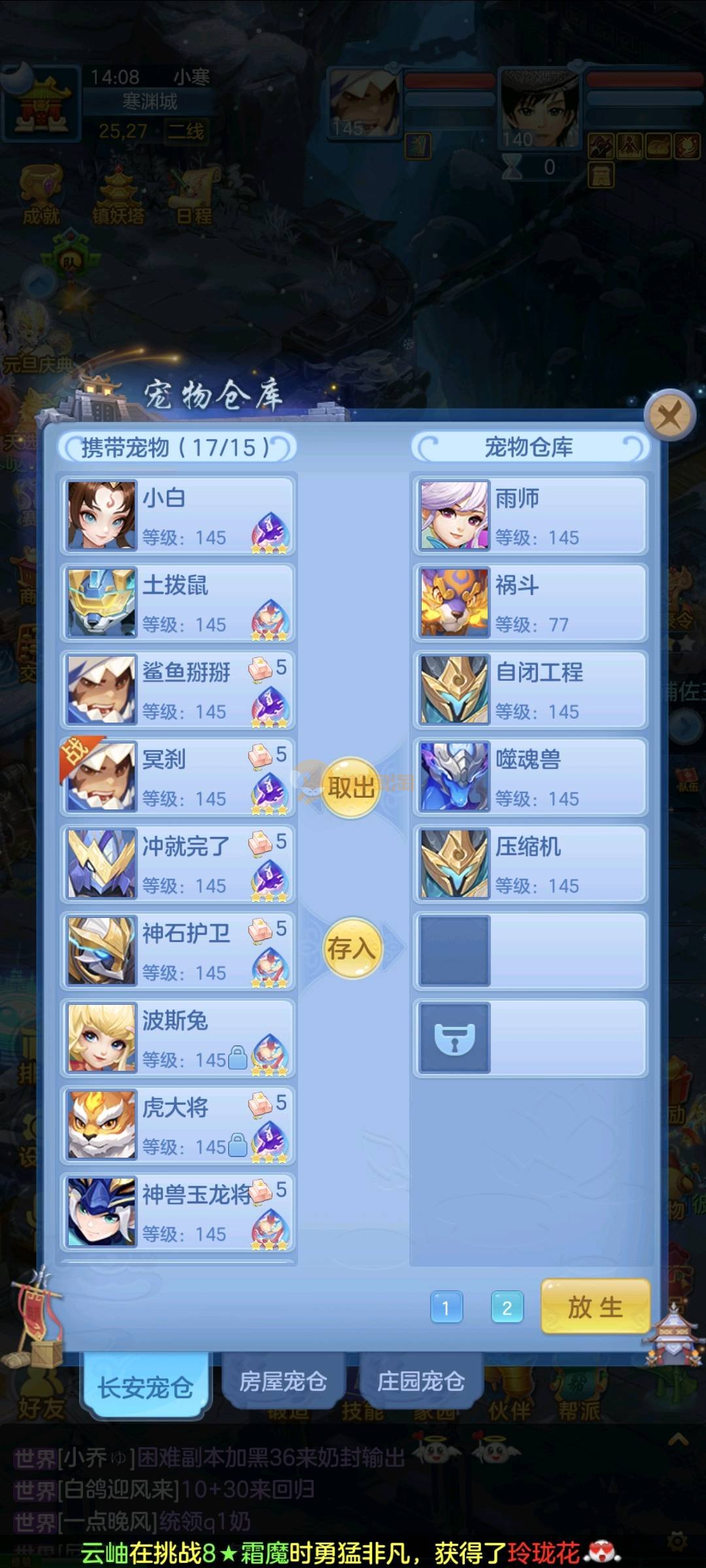Select carried pet 土拨鼠

[x=178, y=603]
